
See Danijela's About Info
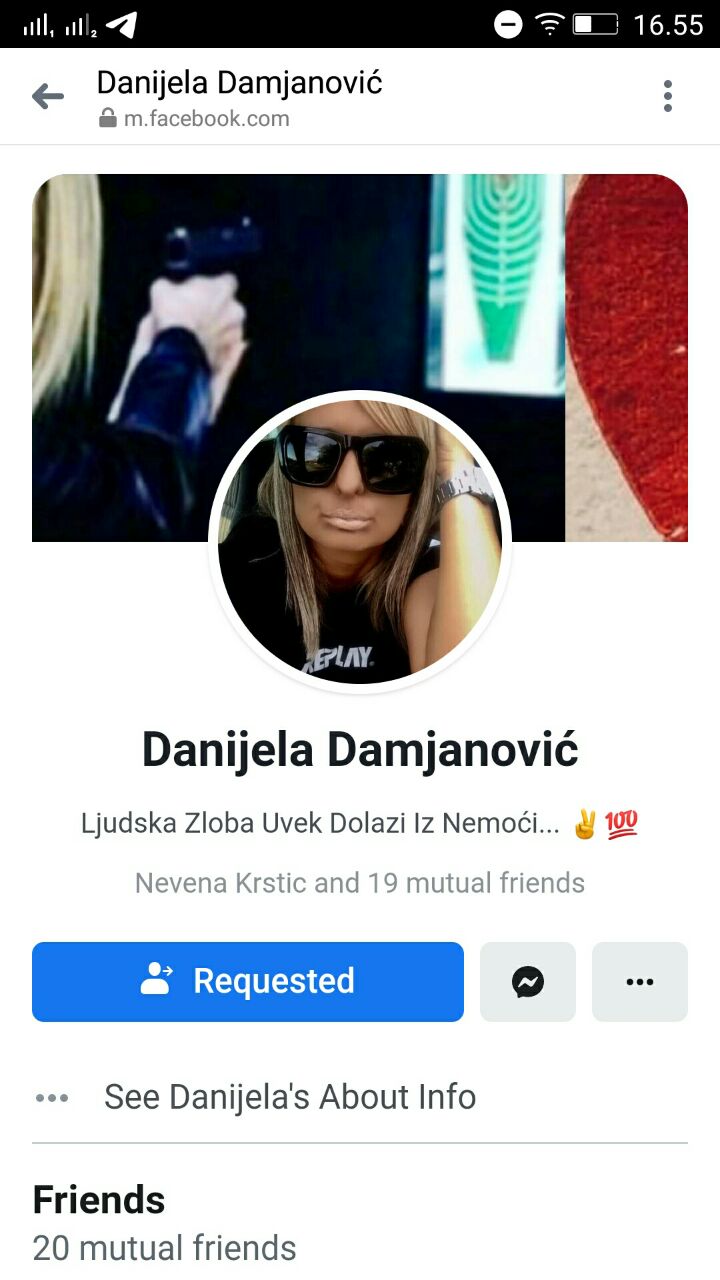[290, 1097]
